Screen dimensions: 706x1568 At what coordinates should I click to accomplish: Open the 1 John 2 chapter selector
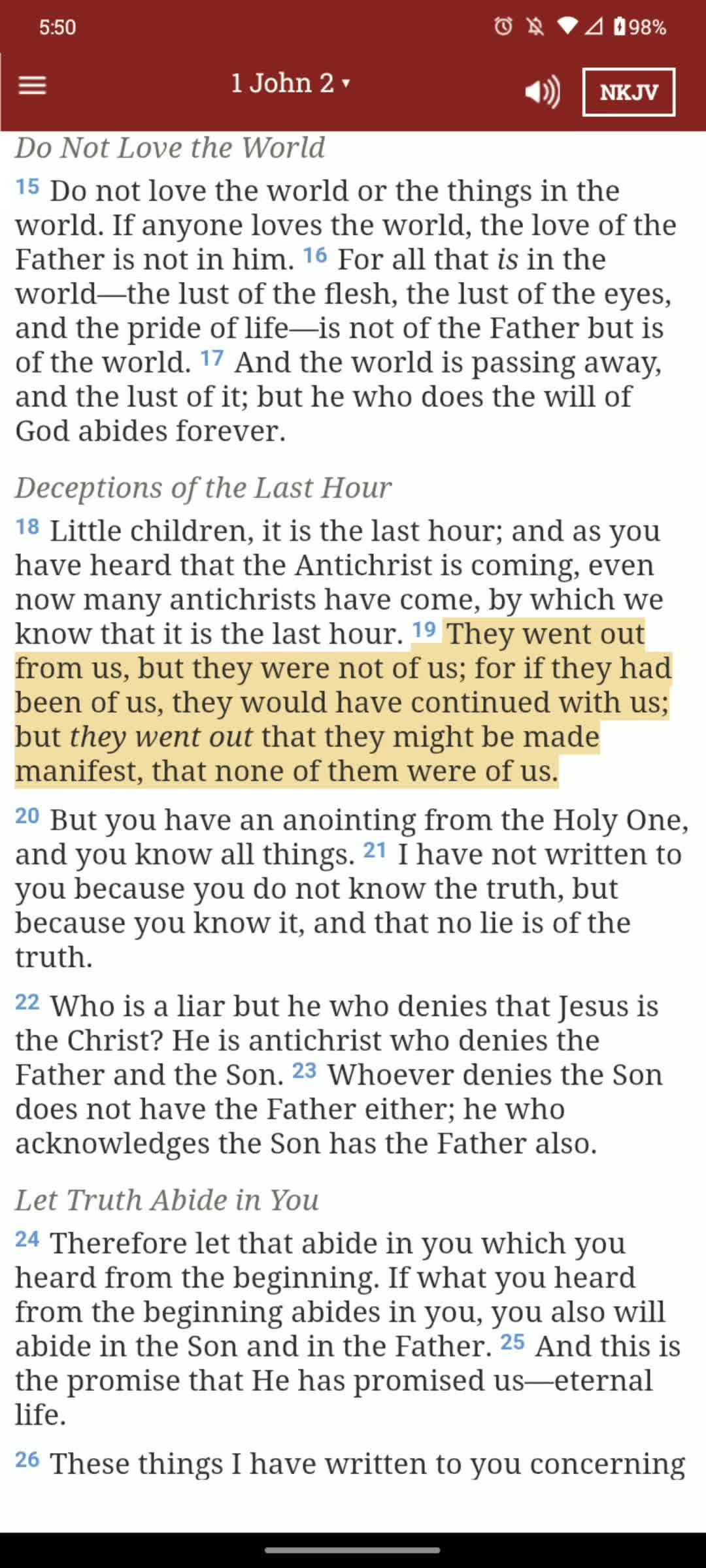[x=291, y=84]
